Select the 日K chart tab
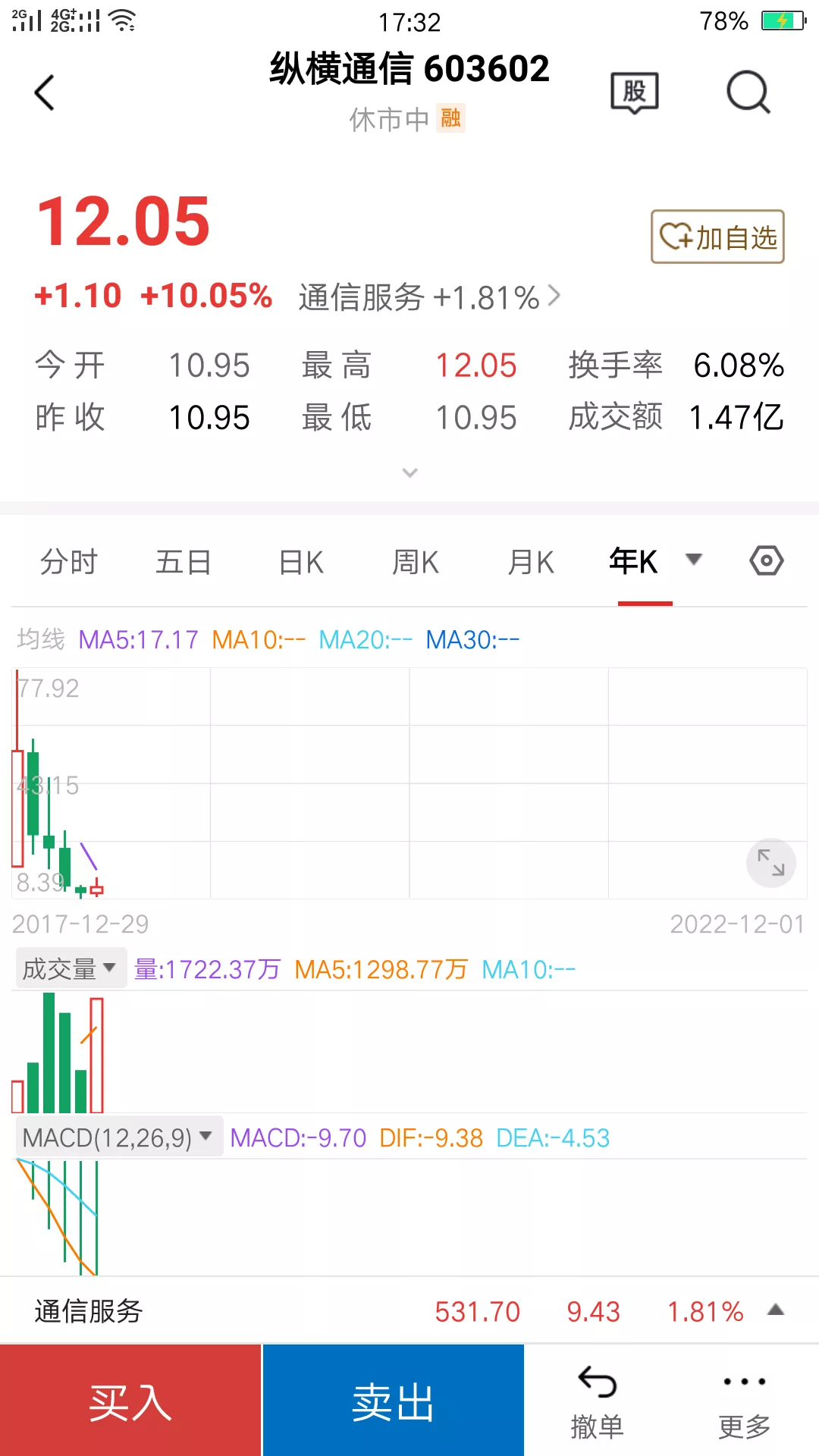This screenshot has height=1456, width=819. pos(301,562)
